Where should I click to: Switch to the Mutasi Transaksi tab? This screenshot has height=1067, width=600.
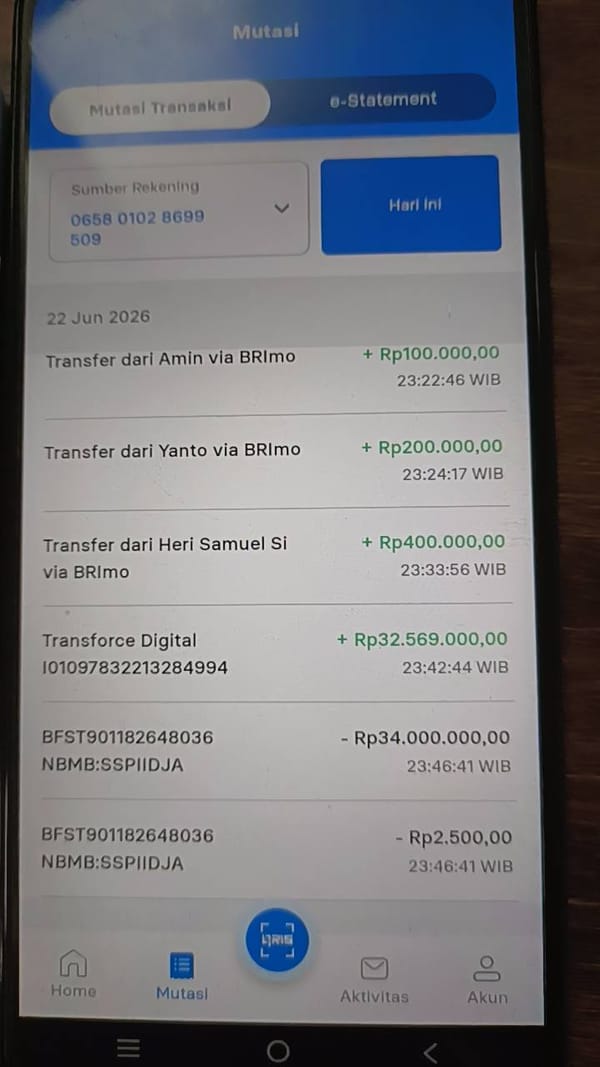click(x=160, y=107)
